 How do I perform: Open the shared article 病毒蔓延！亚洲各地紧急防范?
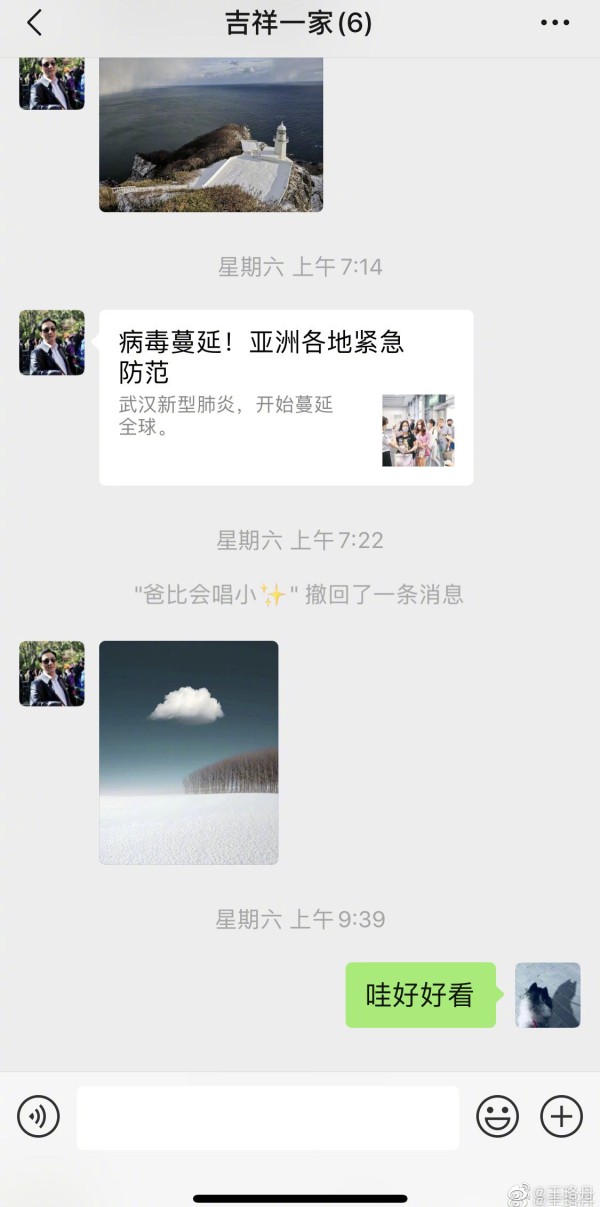286,398
